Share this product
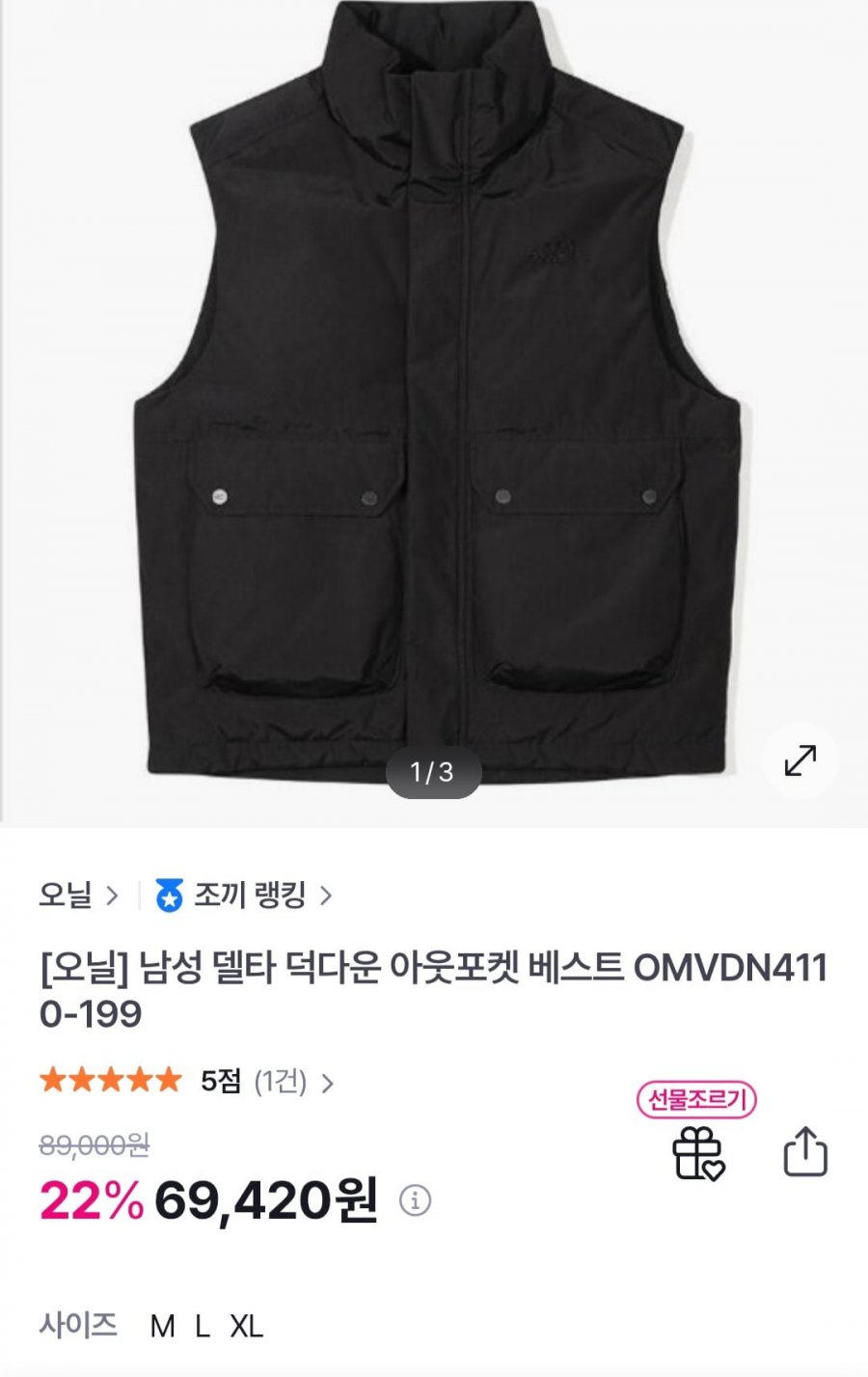Screen dimensions: 868x1377 pyautogui.click(x=805, y=1151)
